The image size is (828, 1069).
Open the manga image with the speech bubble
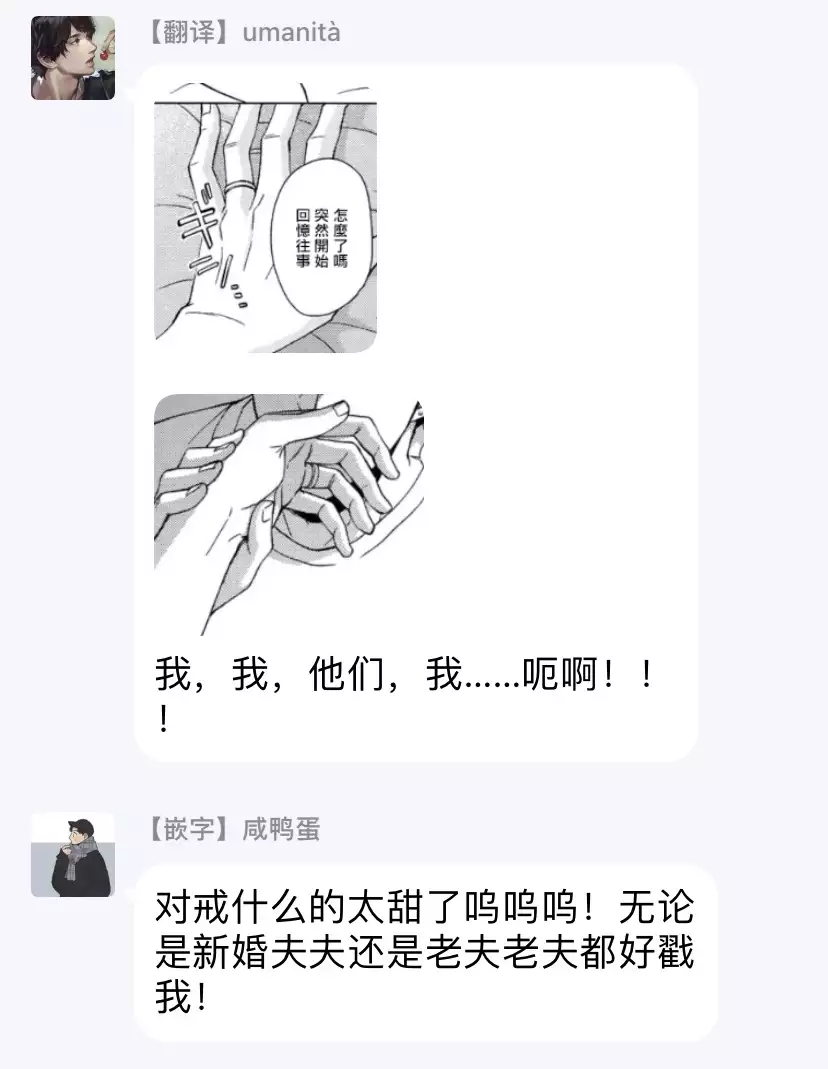point(265,218)
